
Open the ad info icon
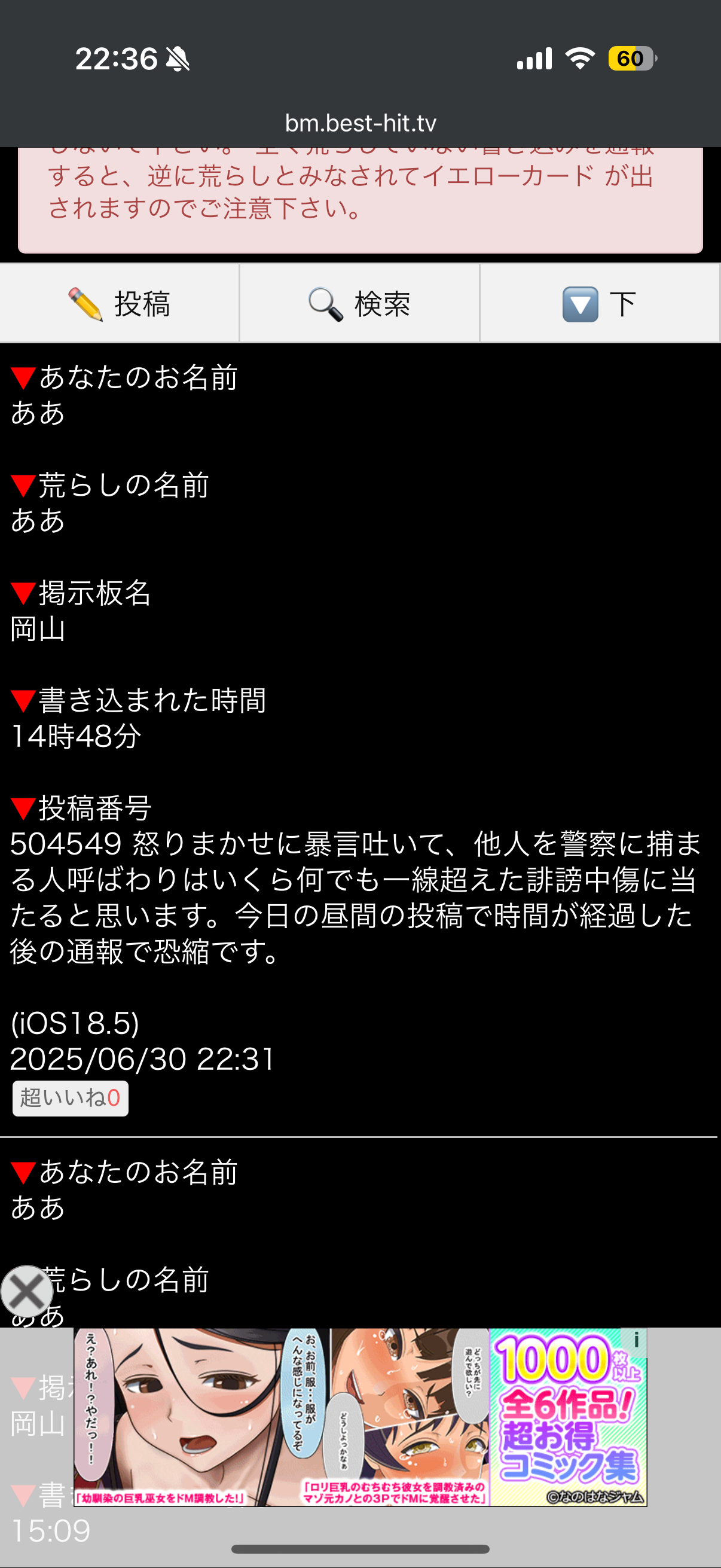(x=636, y=1340)
